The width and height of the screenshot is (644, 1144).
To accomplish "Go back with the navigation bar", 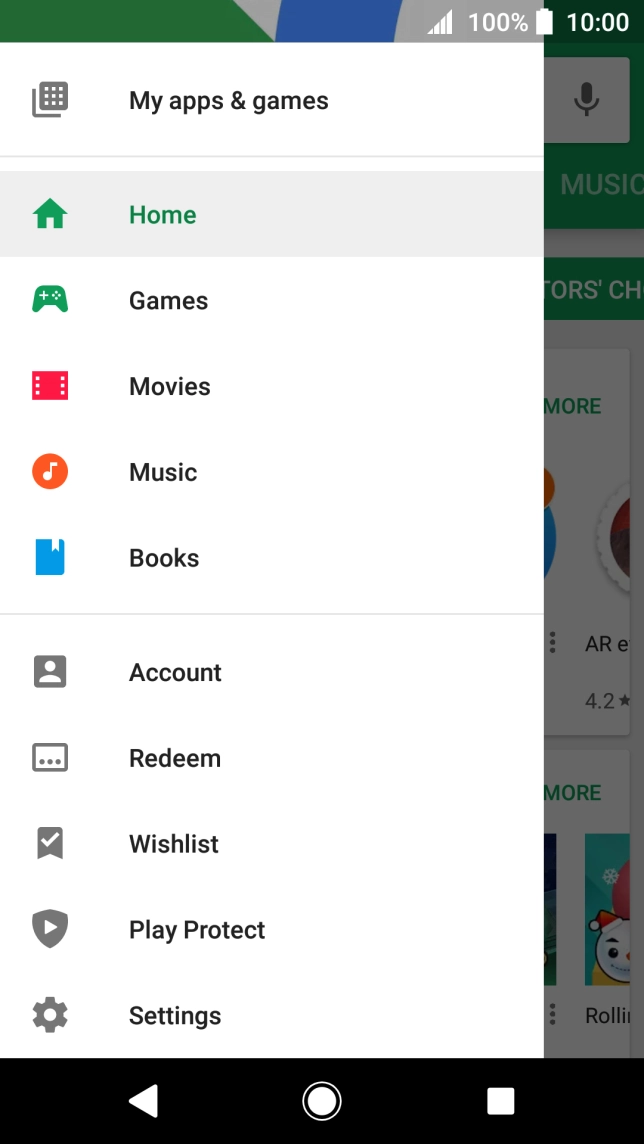I will tap(144, 1101).
